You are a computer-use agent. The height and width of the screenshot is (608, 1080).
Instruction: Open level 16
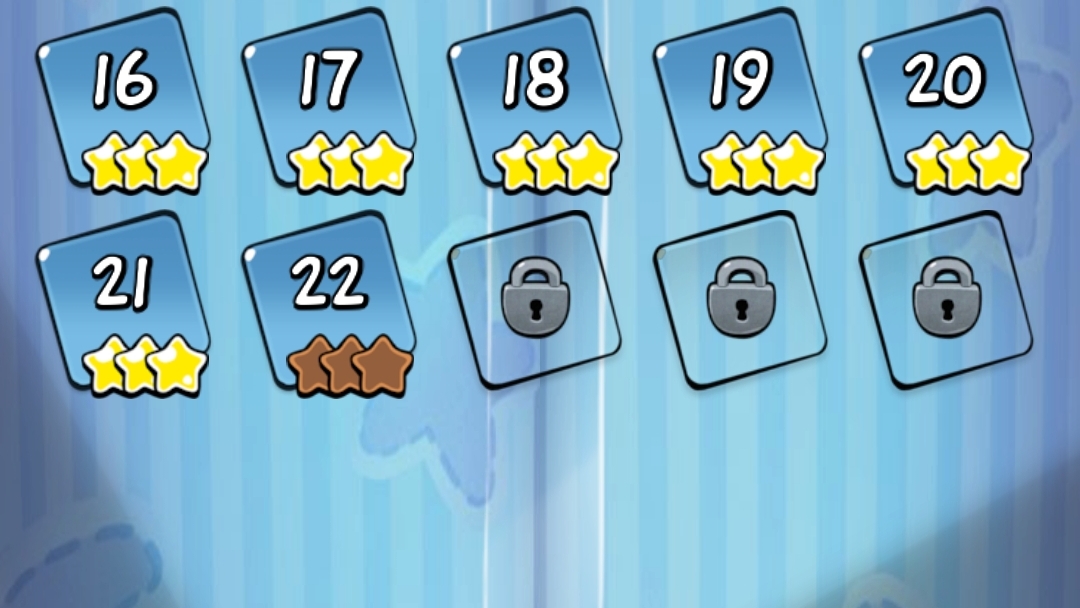click(123, 100)
